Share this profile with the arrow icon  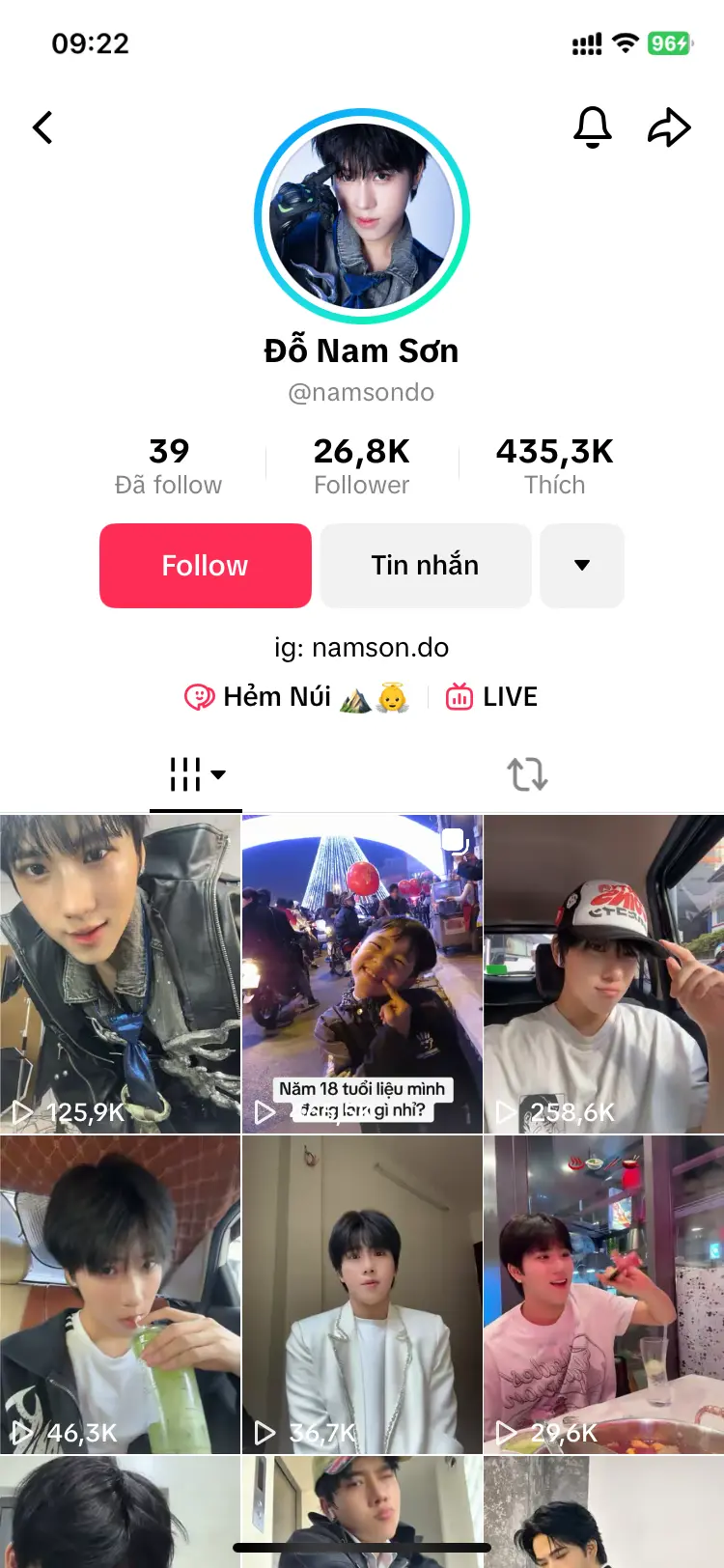tap(669, 127)
